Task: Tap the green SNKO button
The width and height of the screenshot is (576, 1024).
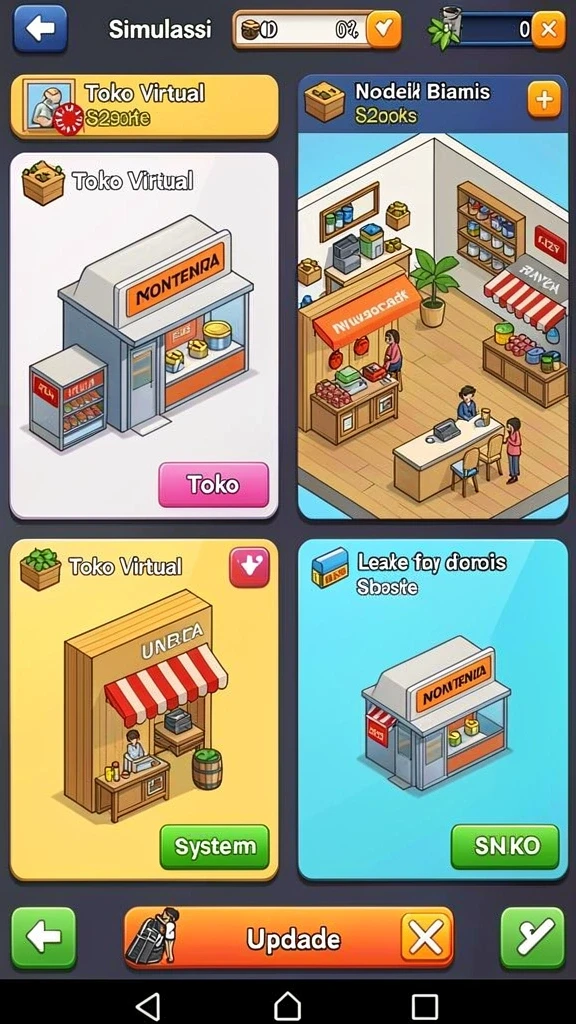Action: tap(505, 846)
